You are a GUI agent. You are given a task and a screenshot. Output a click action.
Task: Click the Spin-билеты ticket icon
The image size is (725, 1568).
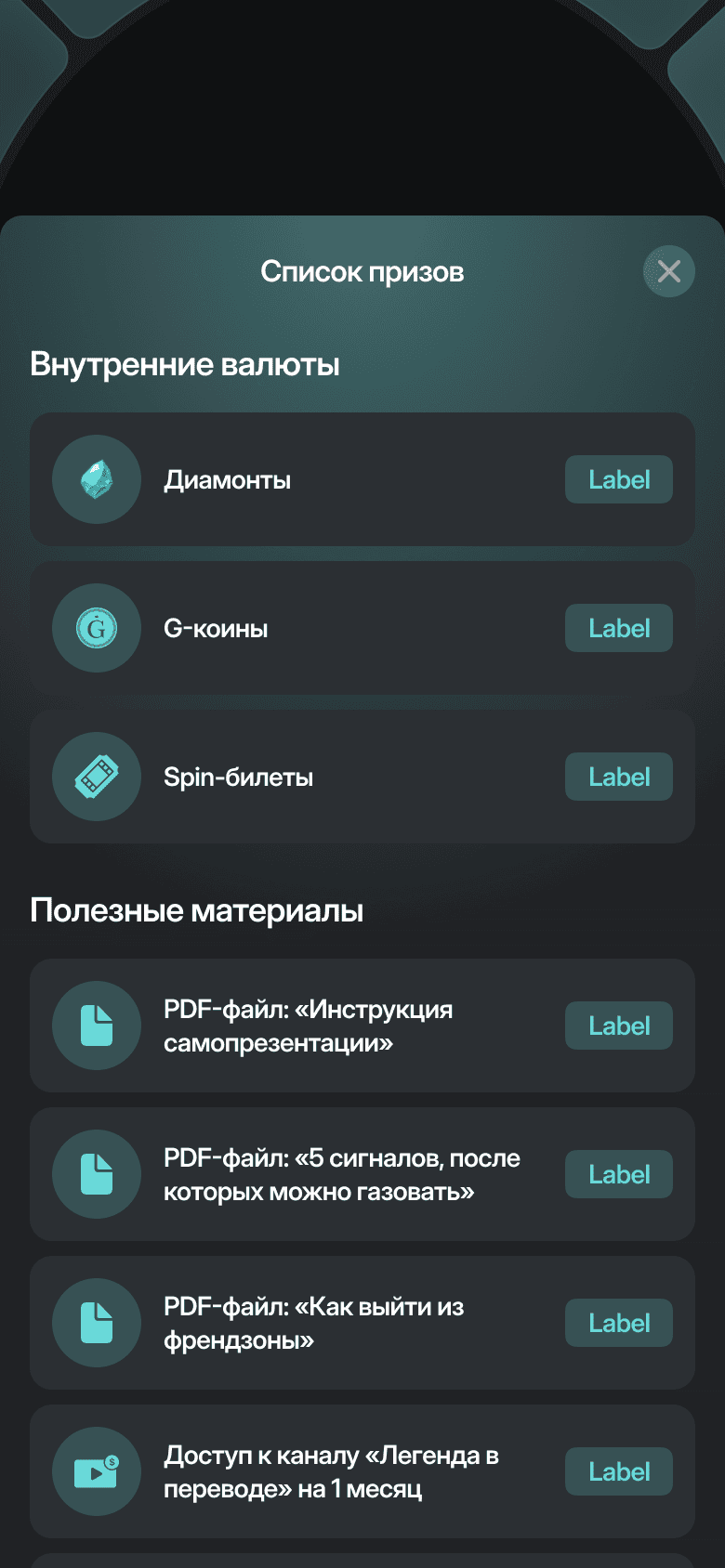[97, 777]
